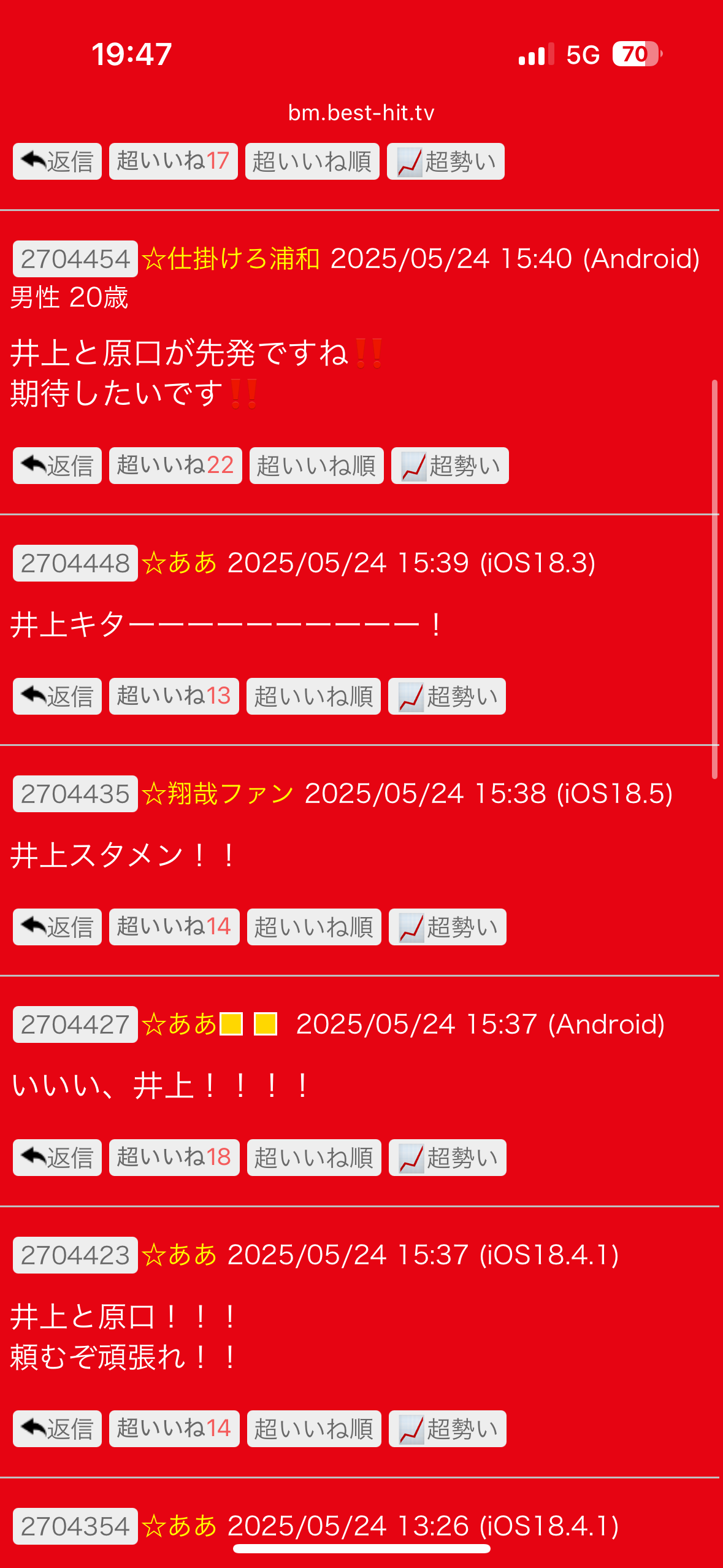
Task: Tap 超いいね順 under post 2704435
Action: click(x=314, y=927)
